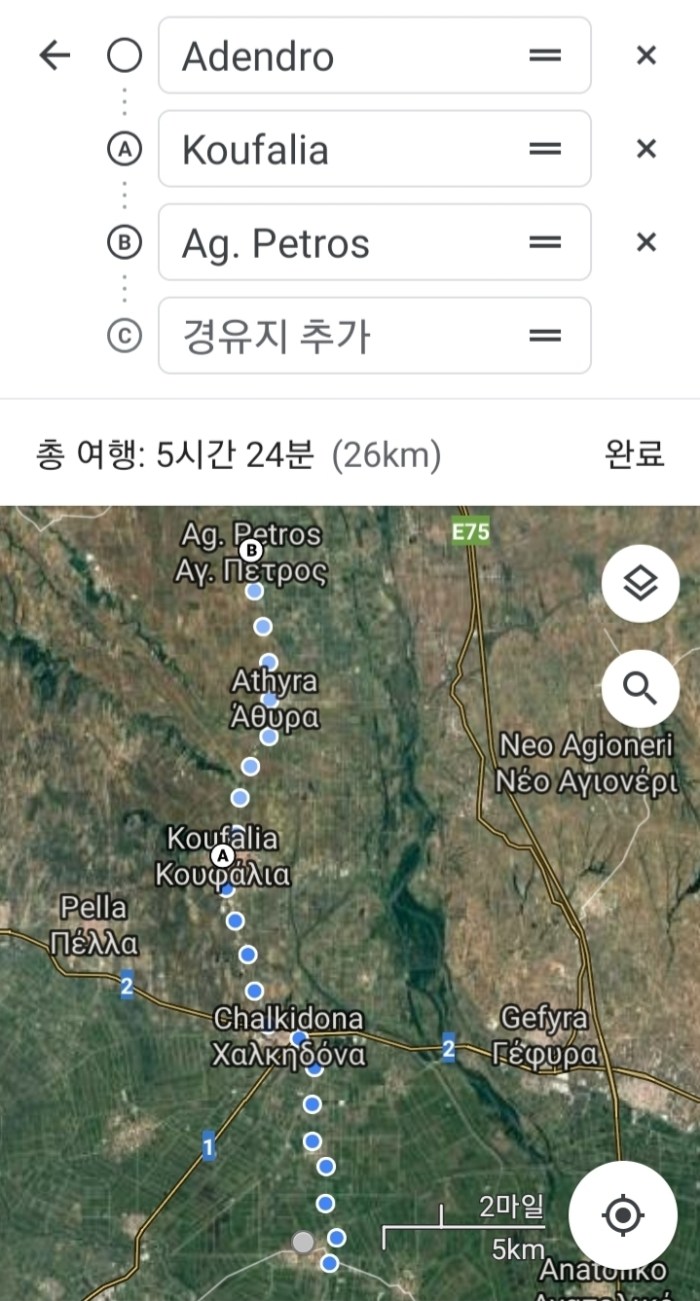Screen dimensions: 700x1301
Task: Edit the Koufalia stop field
Action: pyautogui.click(x=340, y=150)
